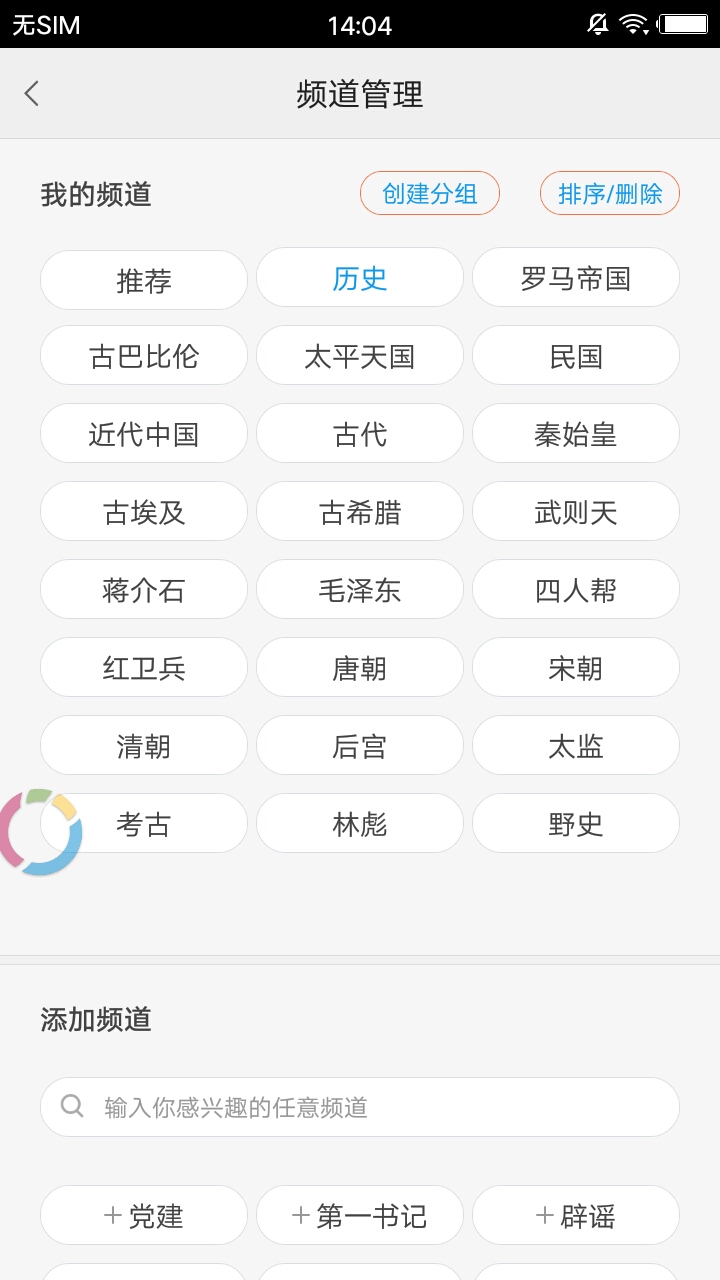Select the 野史 channel

pyautogui.click(x=576, y=825)
